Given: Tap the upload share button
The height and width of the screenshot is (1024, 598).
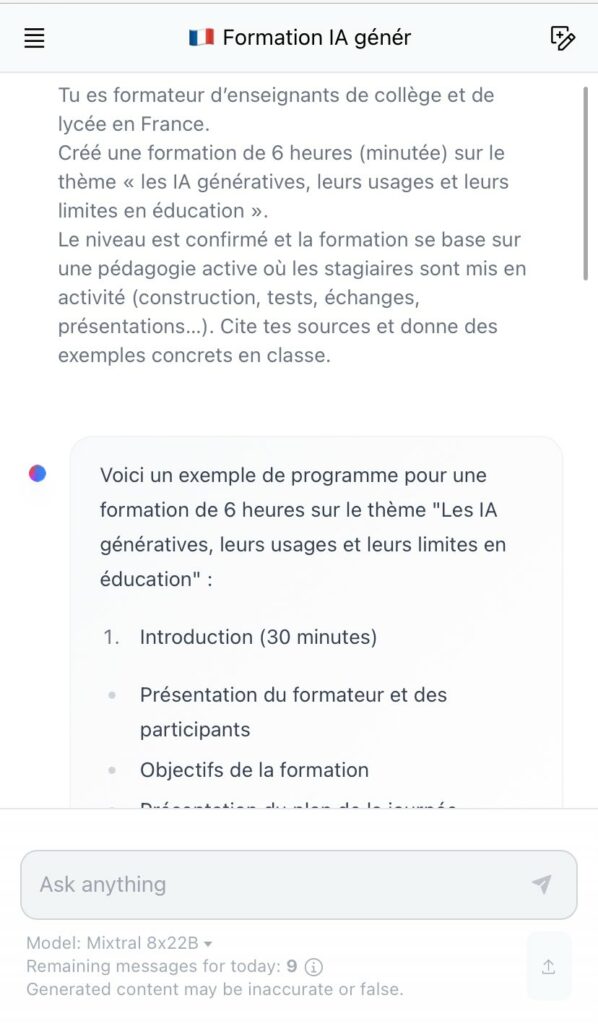Looking at the screenshot, I should click(x=548, y=967).
